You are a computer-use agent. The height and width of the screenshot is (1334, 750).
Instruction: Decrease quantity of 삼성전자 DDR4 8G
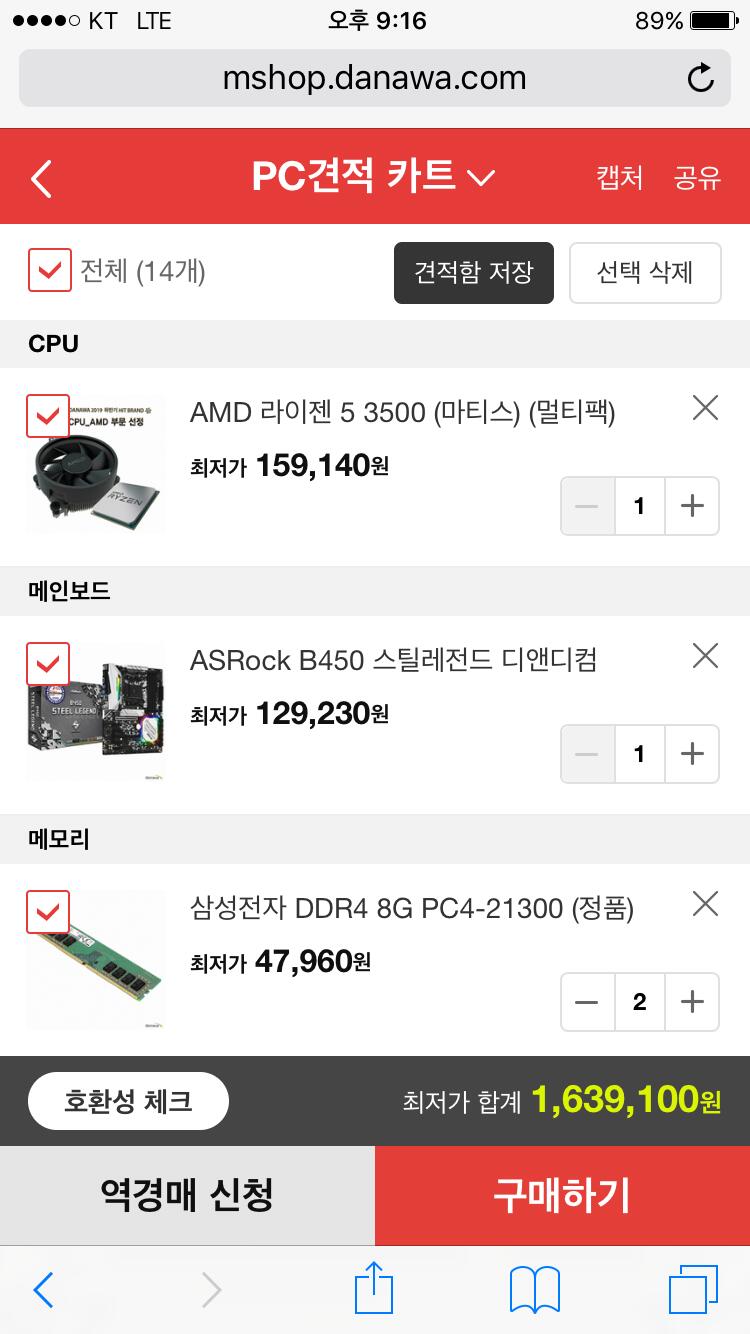coord(587,1002)
